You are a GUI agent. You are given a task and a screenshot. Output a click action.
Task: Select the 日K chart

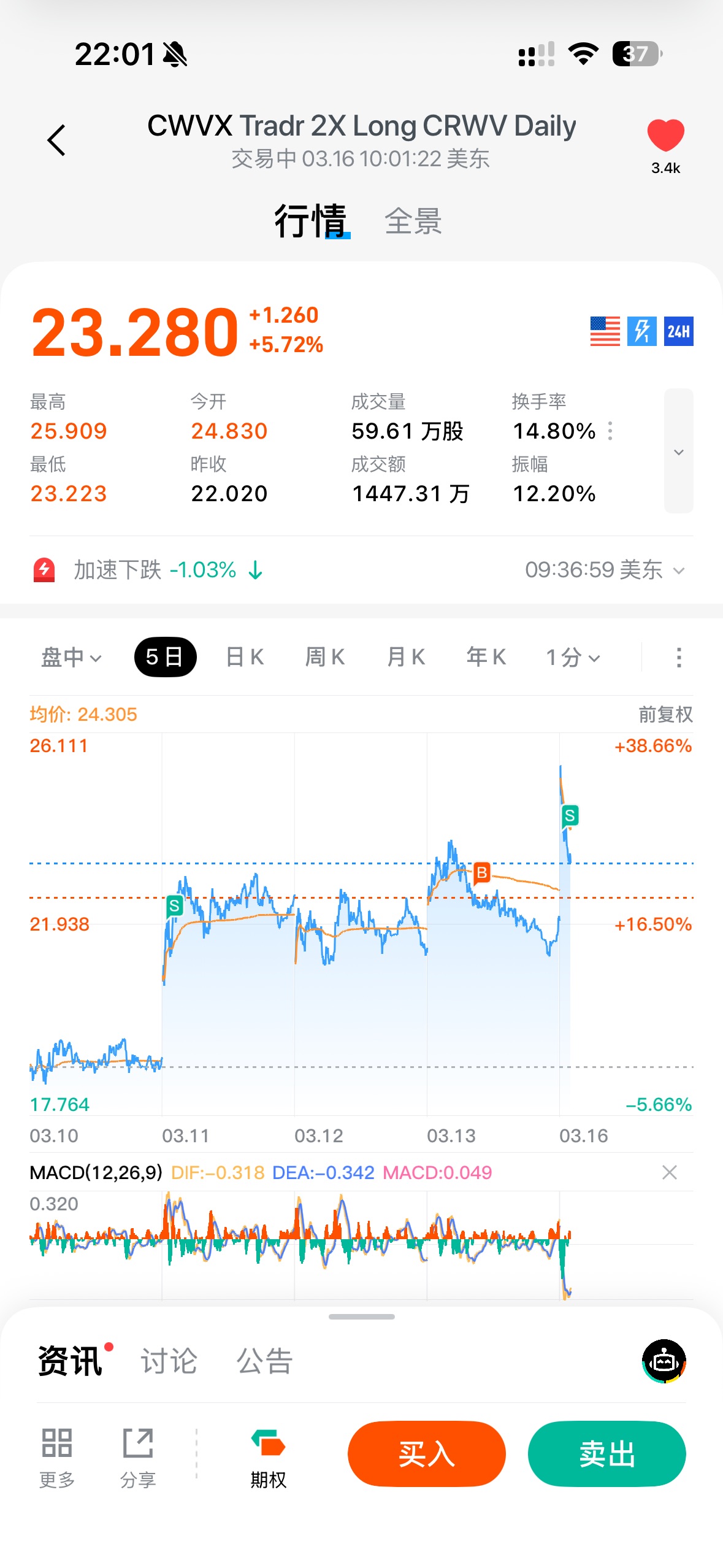245,658
